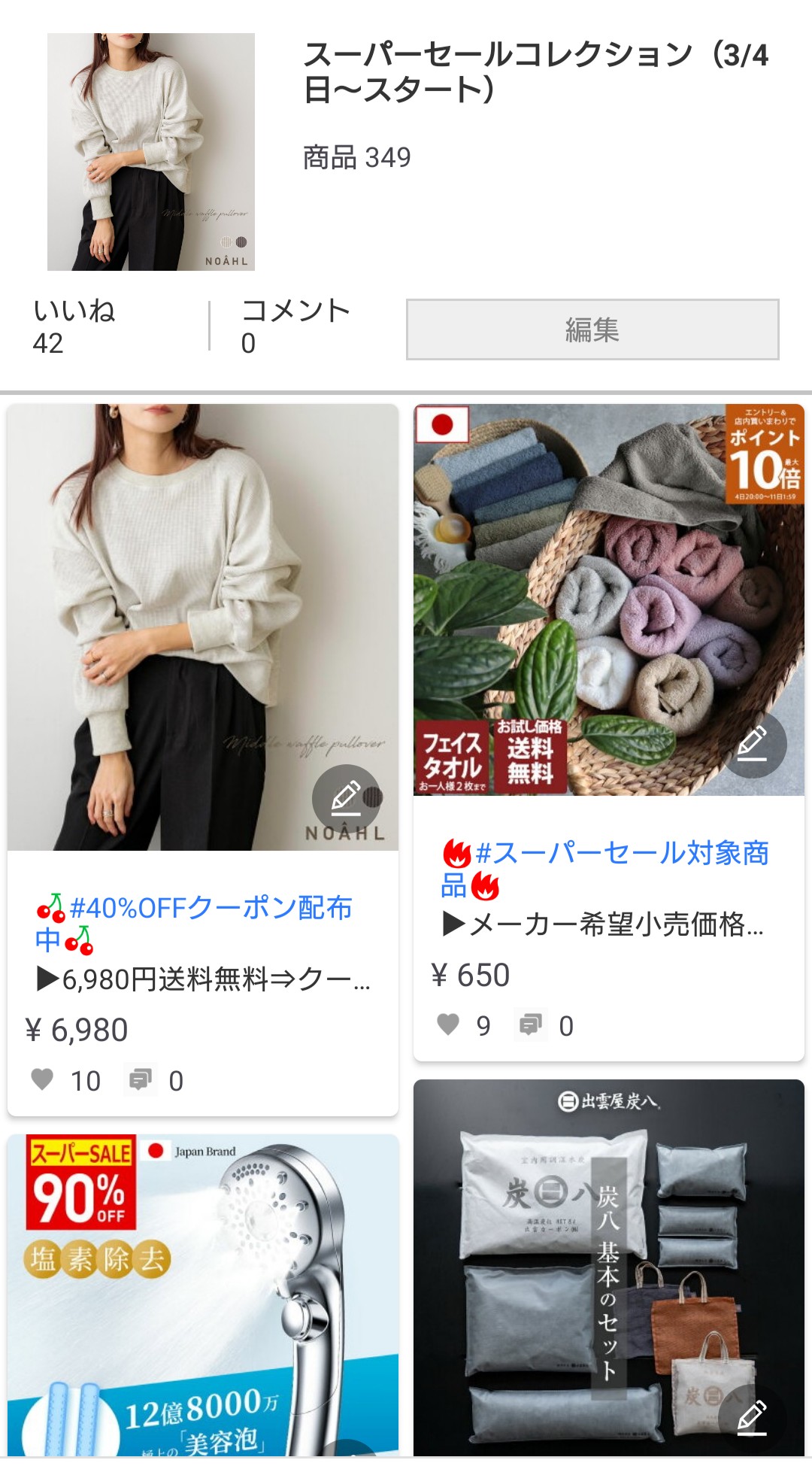The image size is (812, 1466).
Task: Edit the NOAHL pullover item with pencil icon
Action: click(346, 799)
